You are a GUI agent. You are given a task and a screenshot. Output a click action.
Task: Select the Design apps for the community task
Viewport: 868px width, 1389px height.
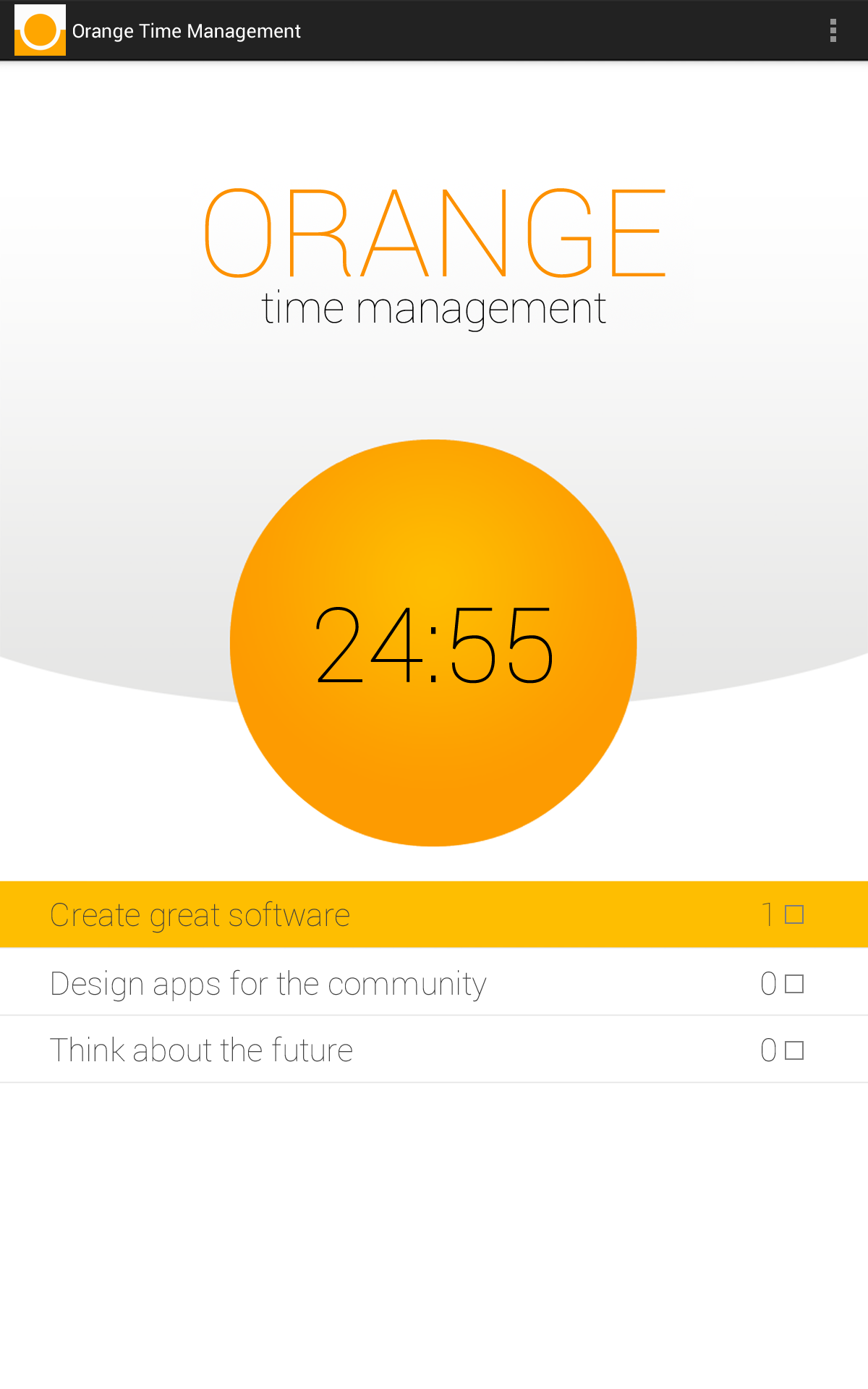pyautogui.click(x=268, y=984)
